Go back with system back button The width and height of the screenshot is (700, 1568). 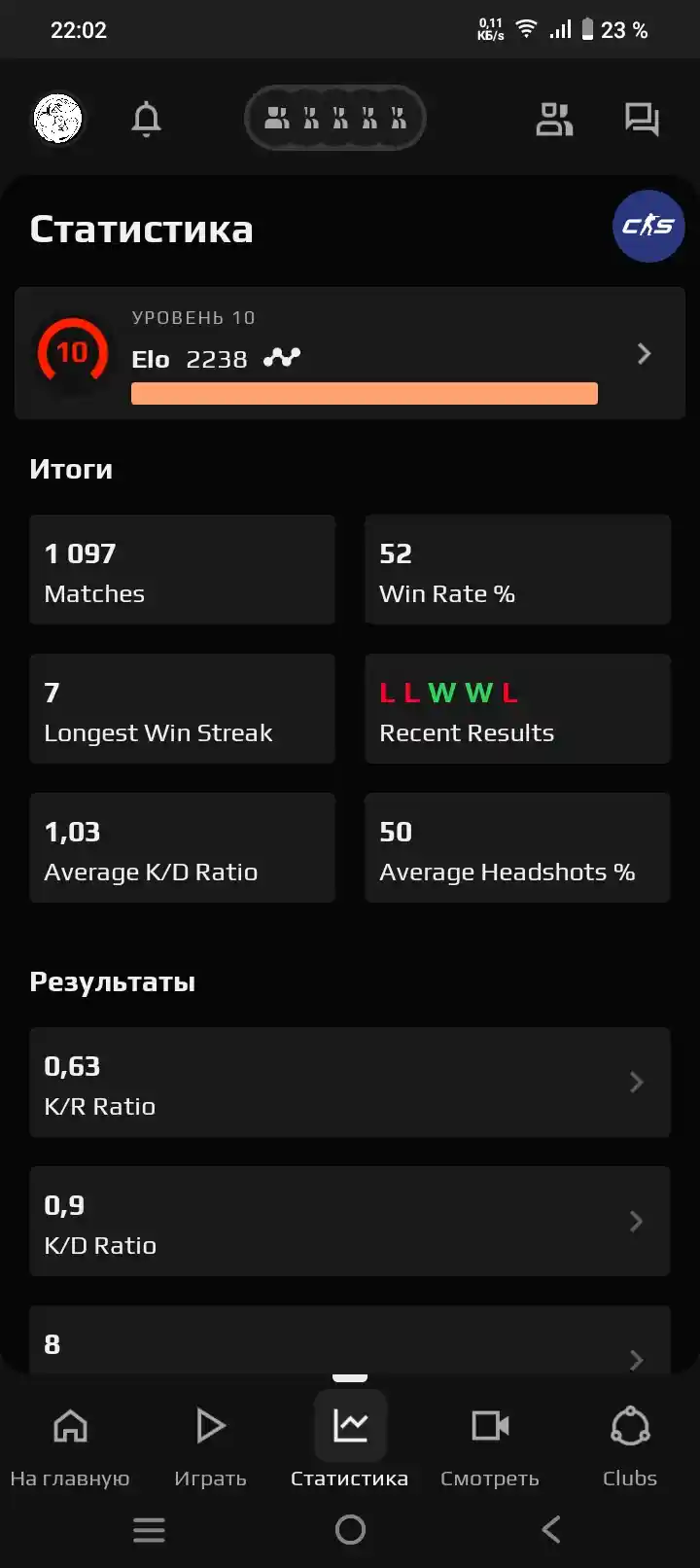551,1530
